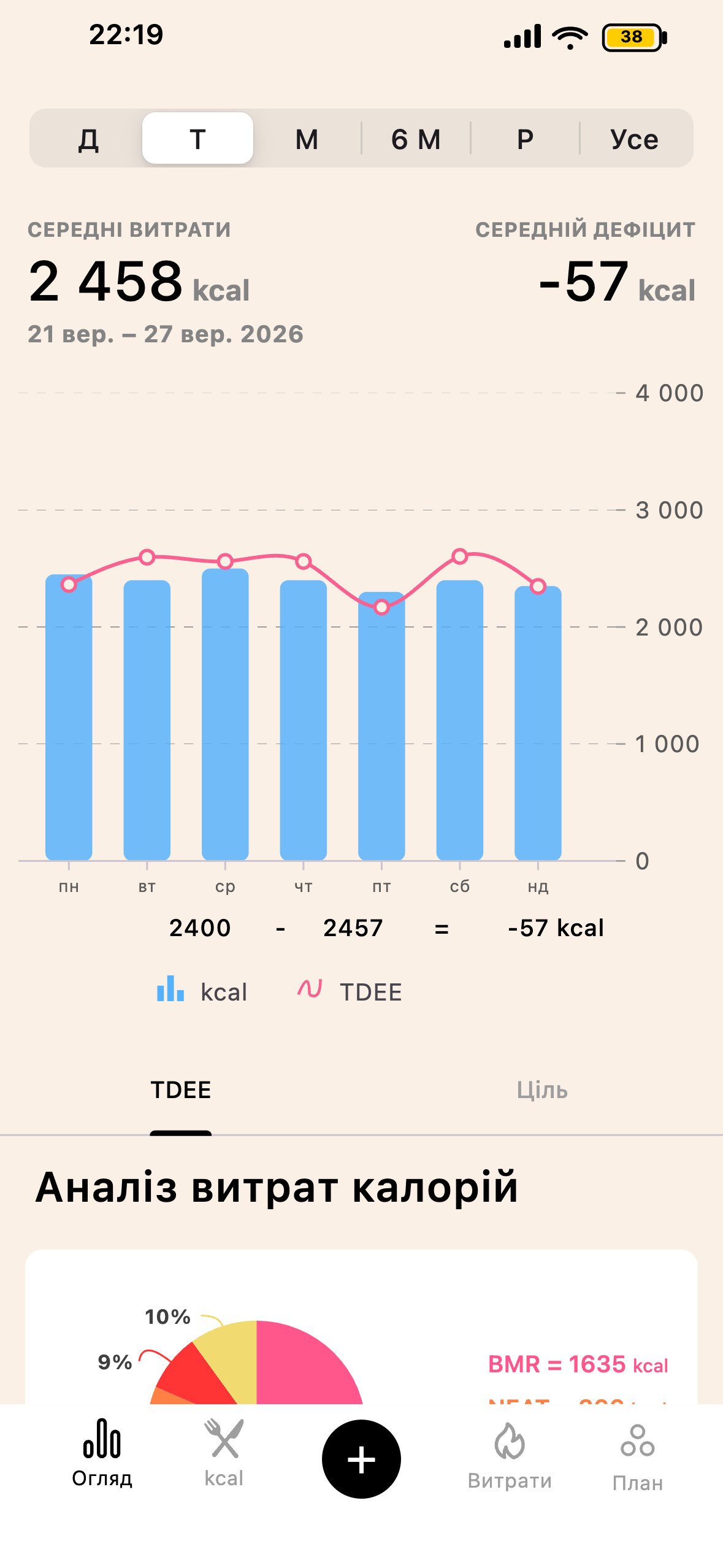Switch to the Огляд tab
Screen dimensions: 723x1568
click(x=102, y=1453)
